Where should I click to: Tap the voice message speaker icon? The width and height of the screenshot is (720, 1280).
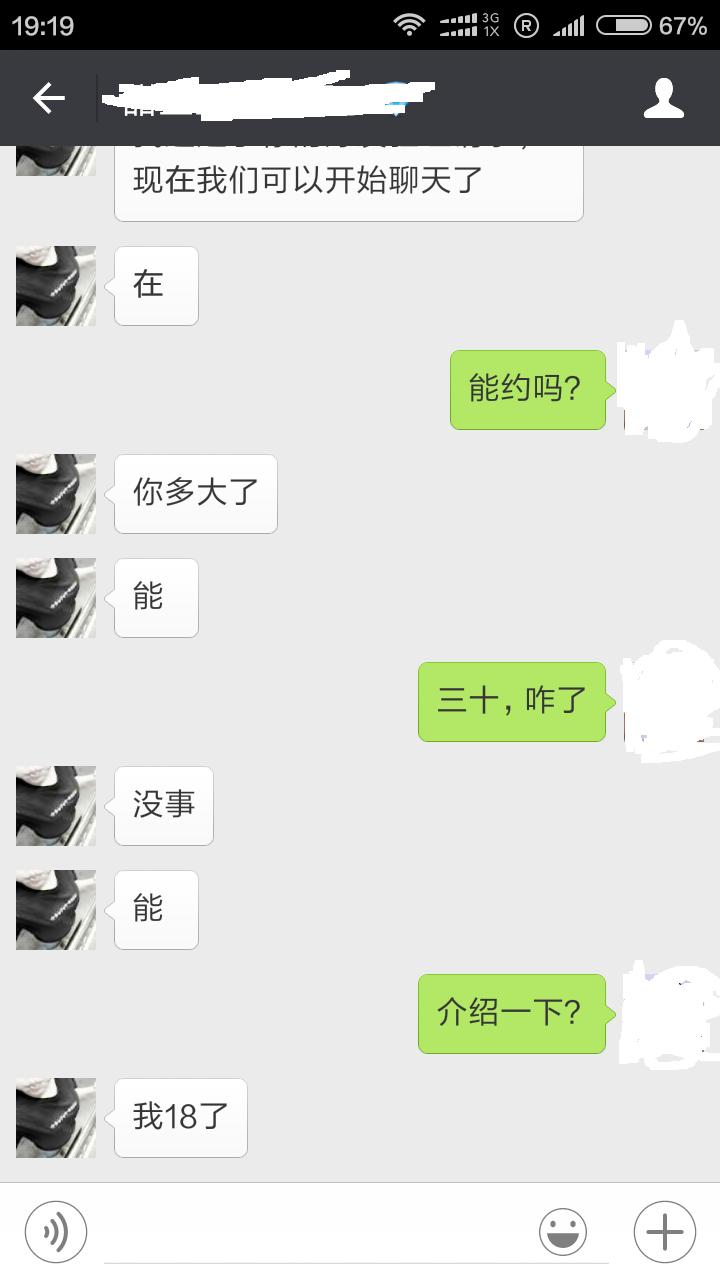(x=55, y=1231)
